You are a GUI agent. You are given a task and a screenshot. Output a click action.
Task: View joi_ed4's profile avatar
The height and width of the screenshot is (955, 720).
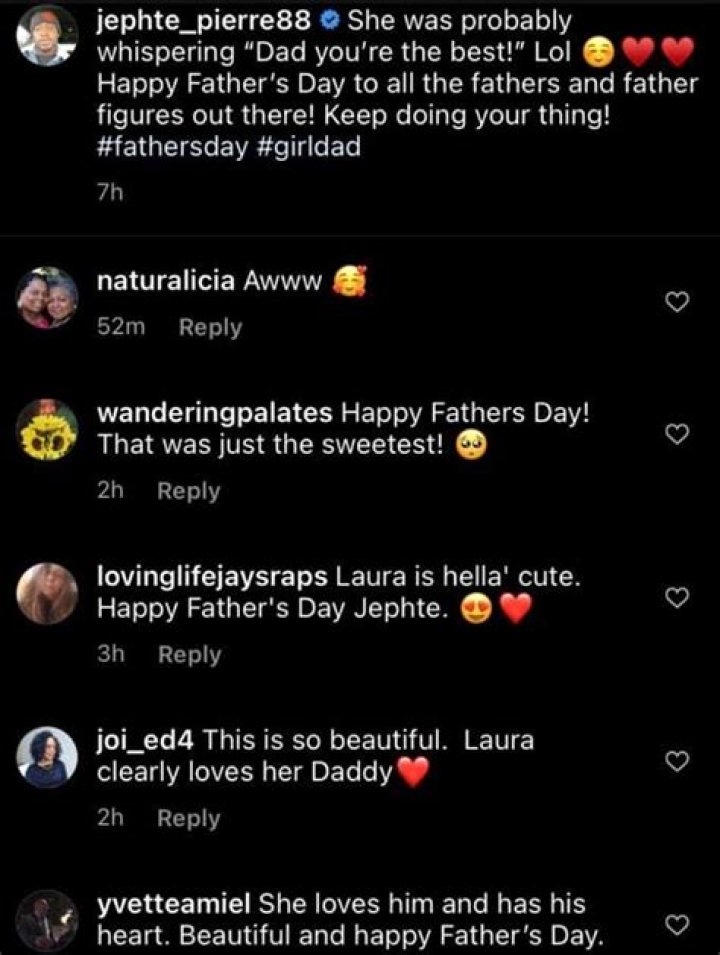pyautogui.click(x=47, y=757)
